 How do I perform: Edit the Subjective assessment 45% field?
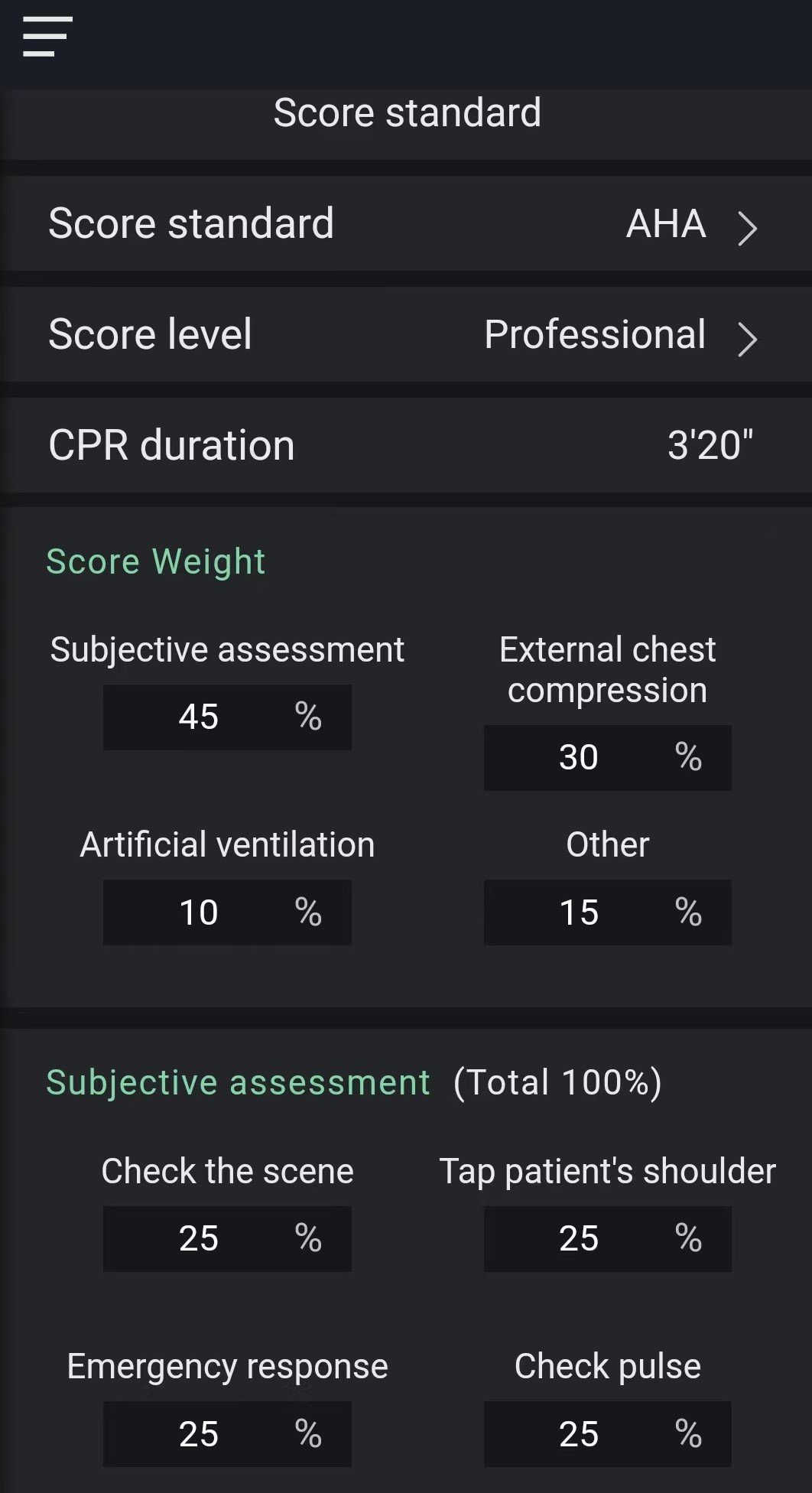(227, 717)
